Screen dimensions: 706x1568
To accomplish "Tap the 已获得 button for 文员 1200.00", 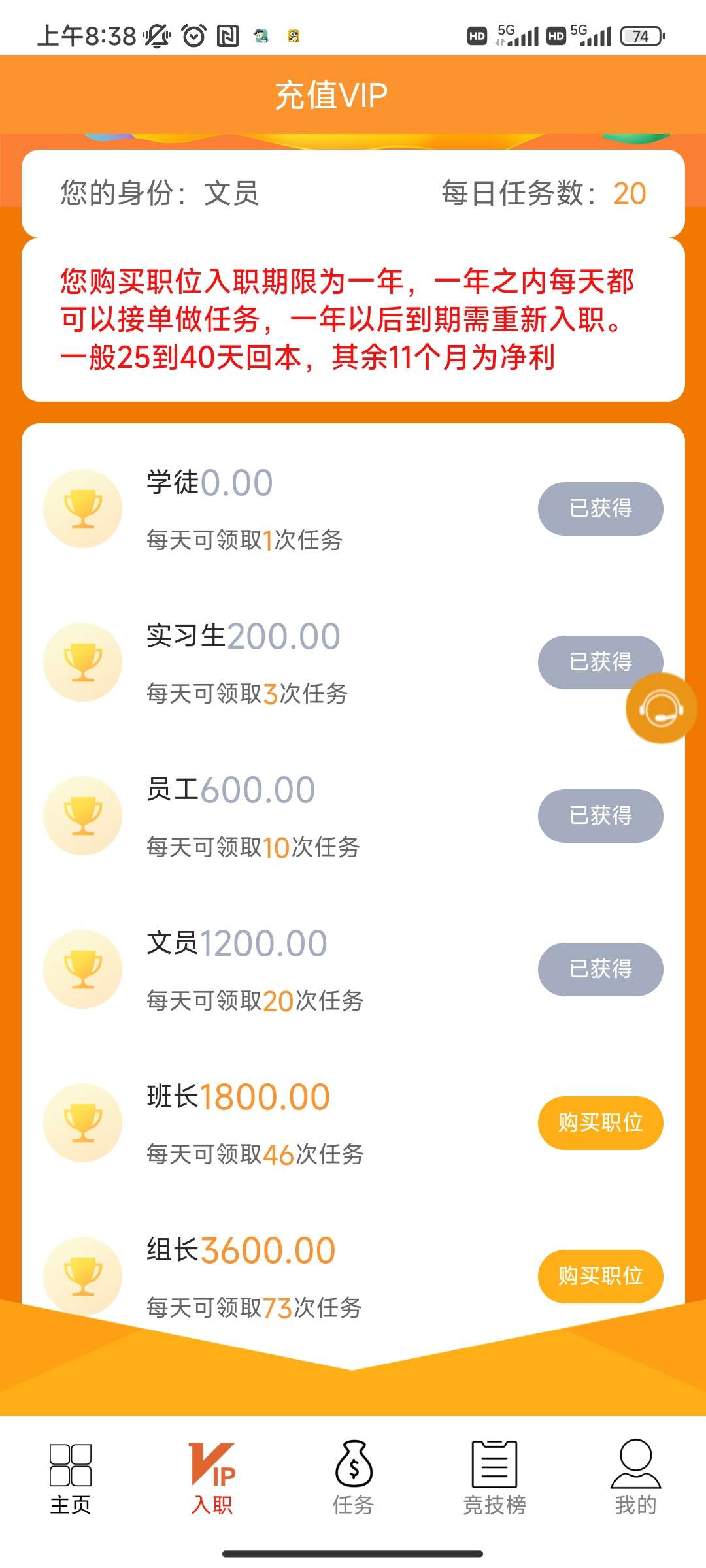I will 600,969.
